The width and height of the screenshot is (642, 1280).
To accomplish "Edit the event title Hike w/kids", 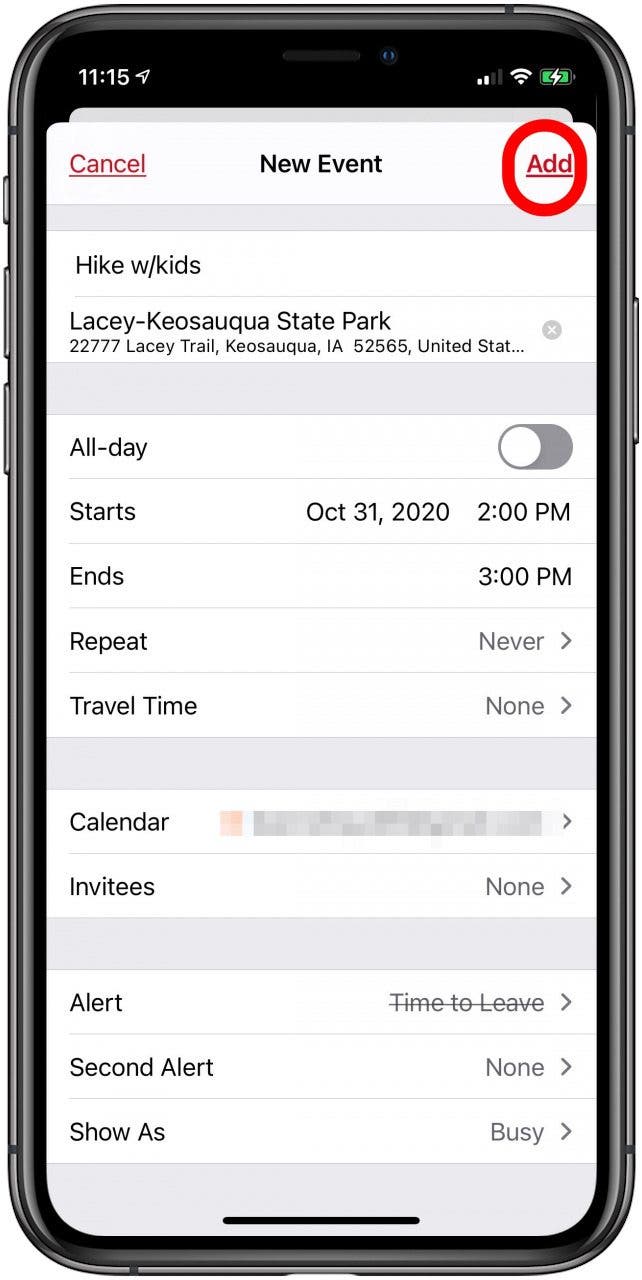I will (x=300, y=265).
